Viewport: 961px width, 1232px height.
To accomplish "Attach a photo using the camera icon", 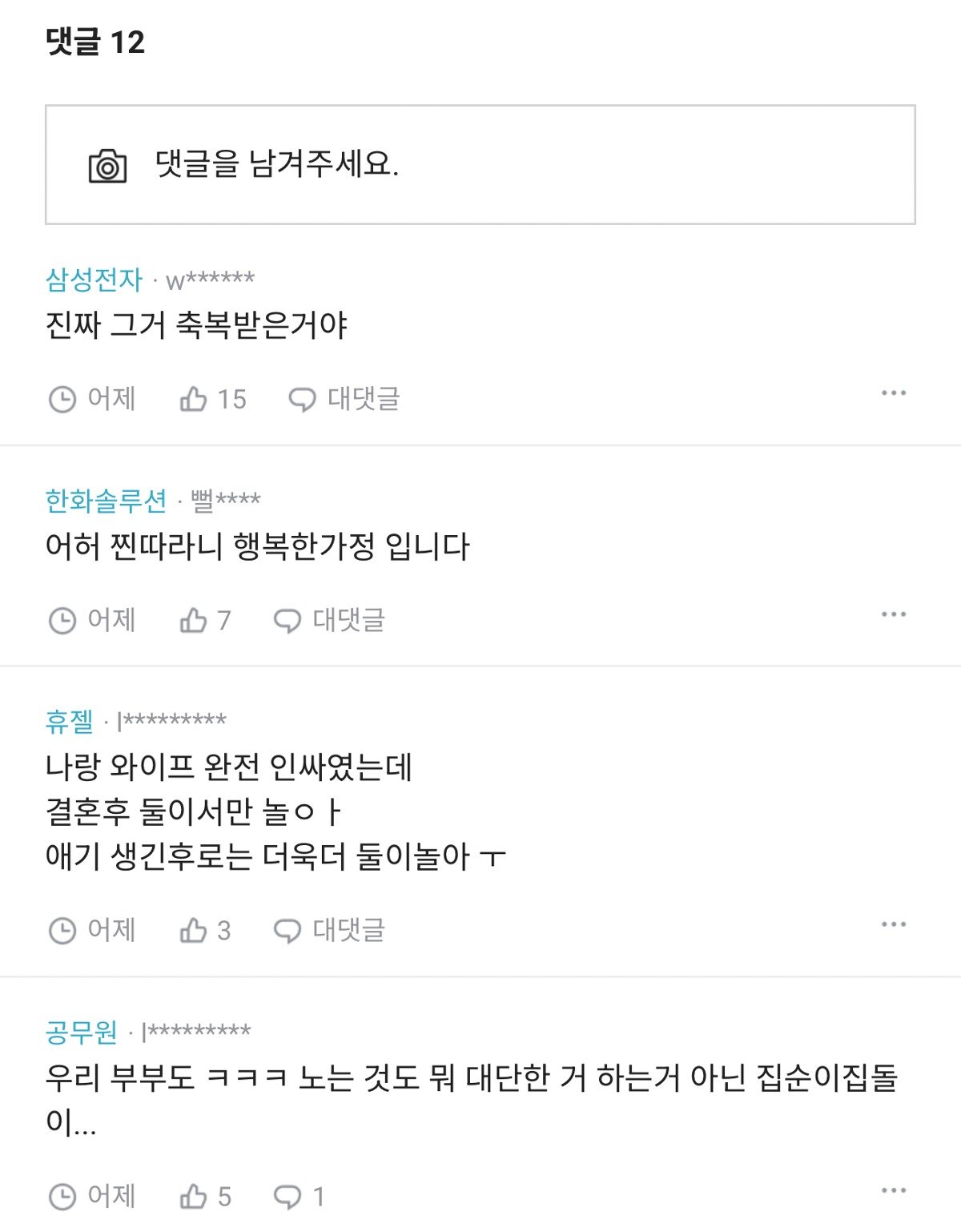I will point(107,166).
